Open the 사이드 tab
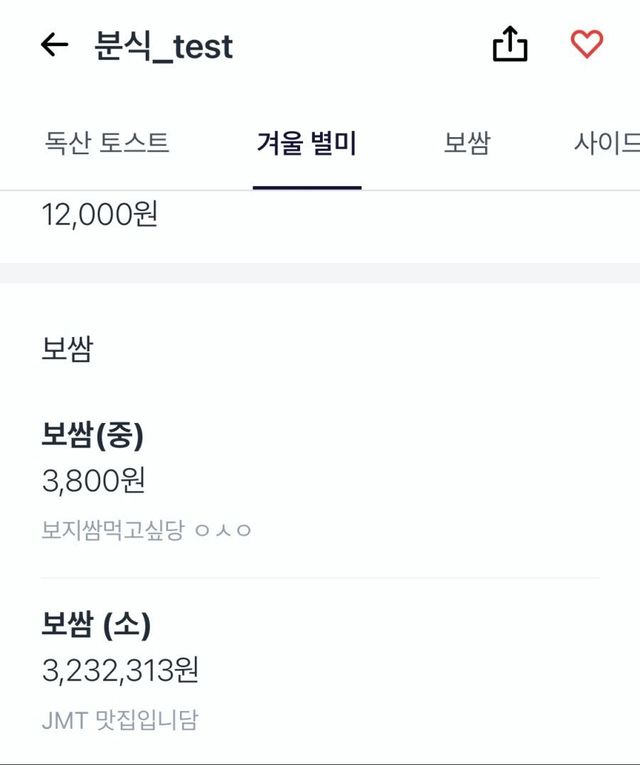The width and height of the screenshot is (640, 765). coord(607,143)
